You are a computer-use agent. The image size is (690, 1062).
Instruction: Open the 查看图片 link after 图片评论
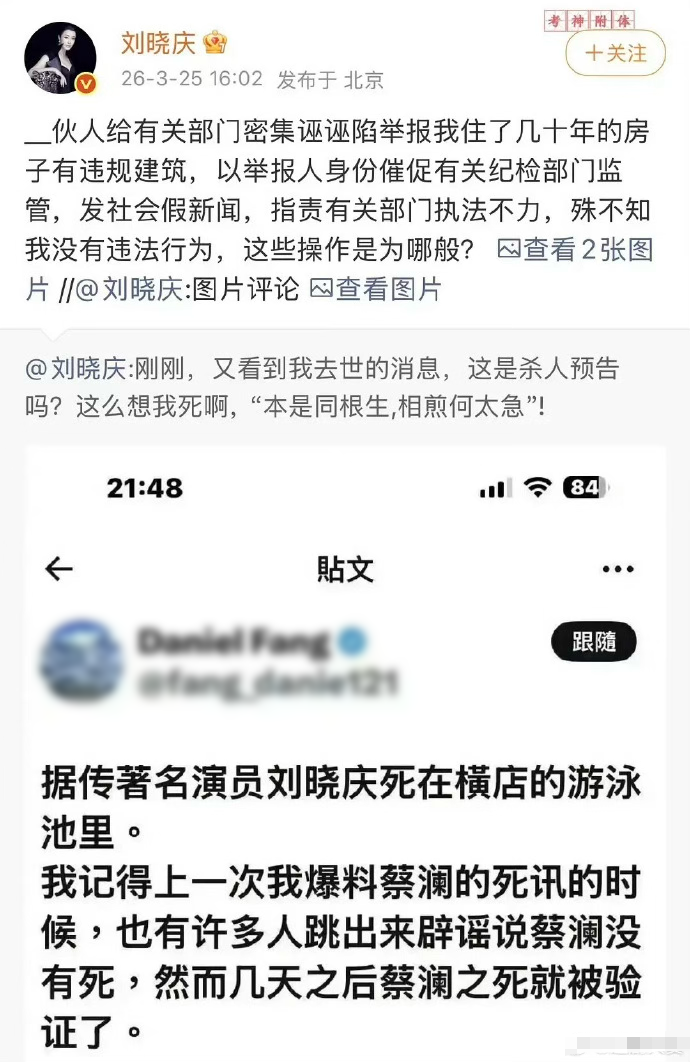coord(377,290)
